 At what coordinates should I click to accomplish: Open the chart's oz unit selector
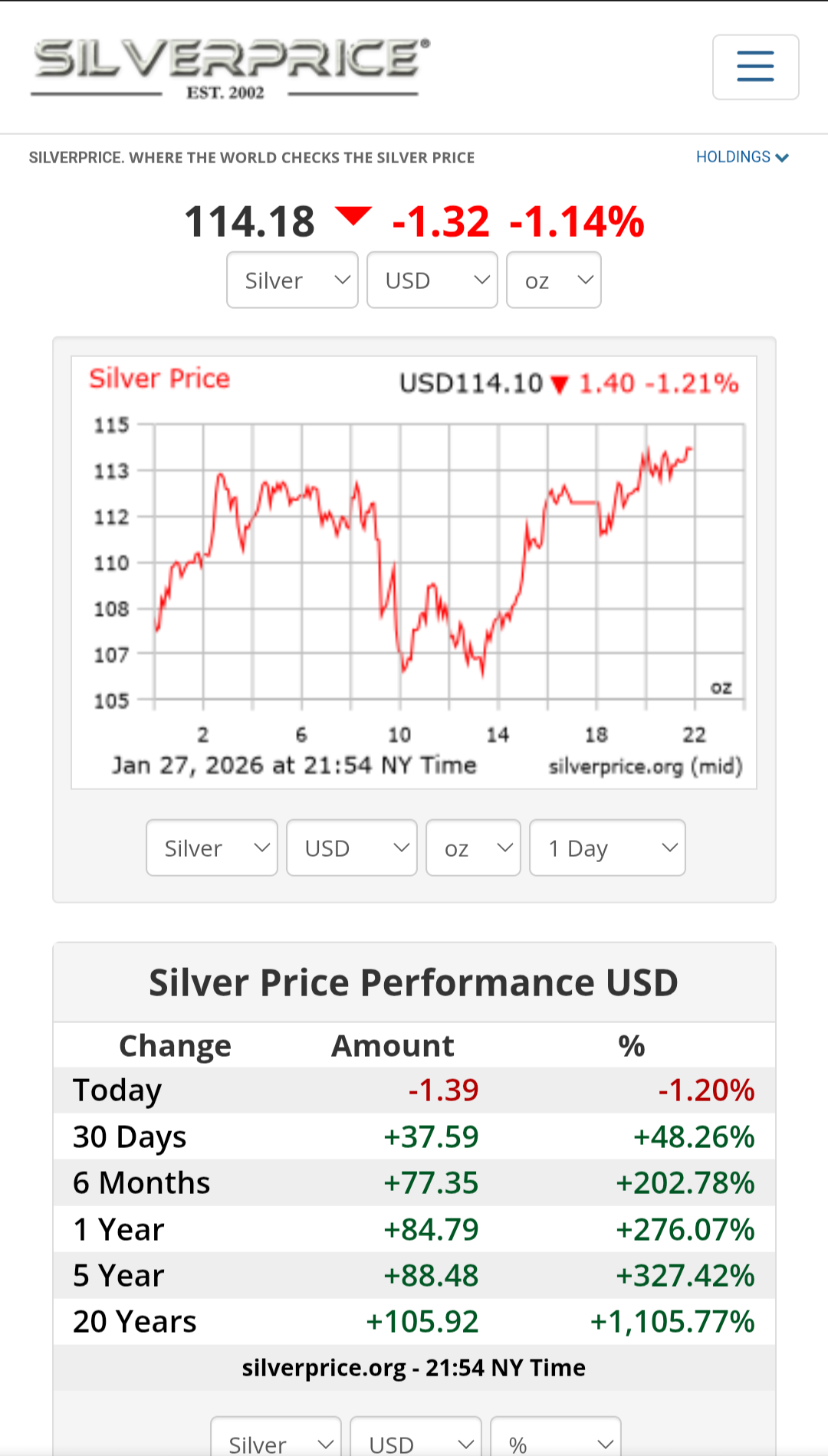pos(473,848)
